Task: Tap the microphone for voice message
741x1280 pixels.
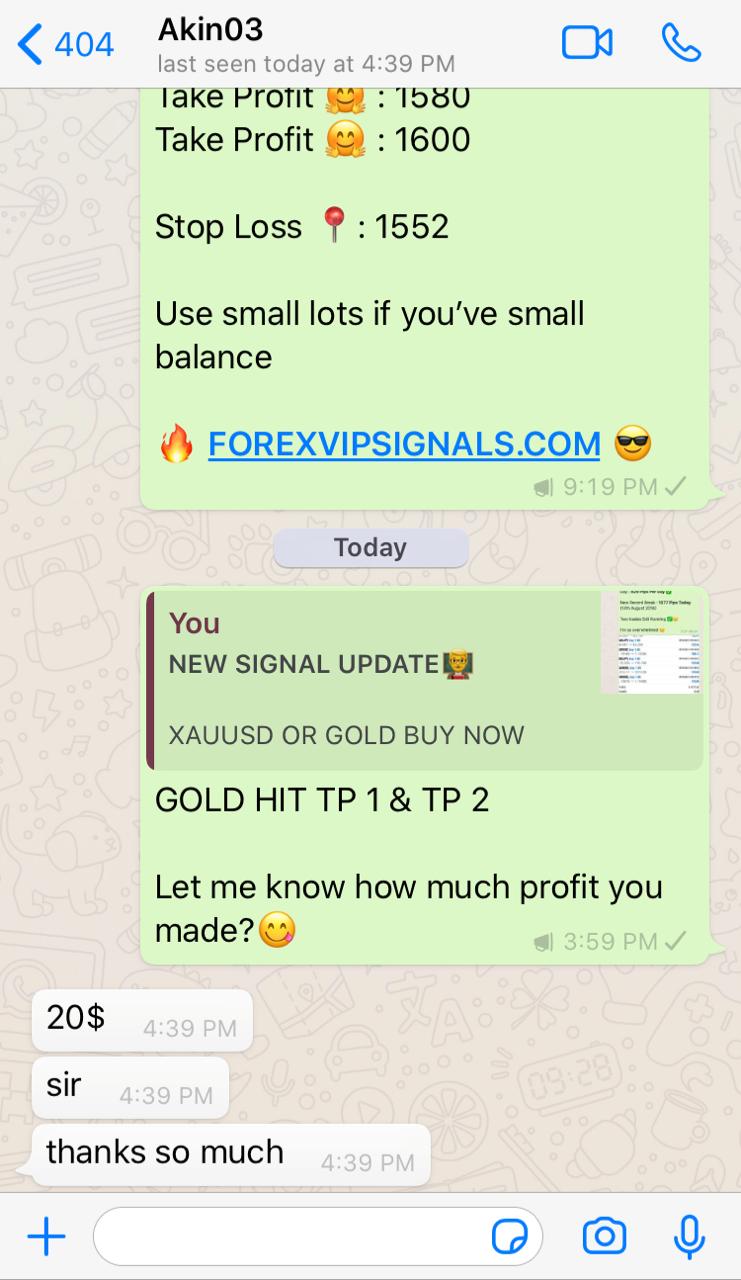Action: tap(689, 1237)
